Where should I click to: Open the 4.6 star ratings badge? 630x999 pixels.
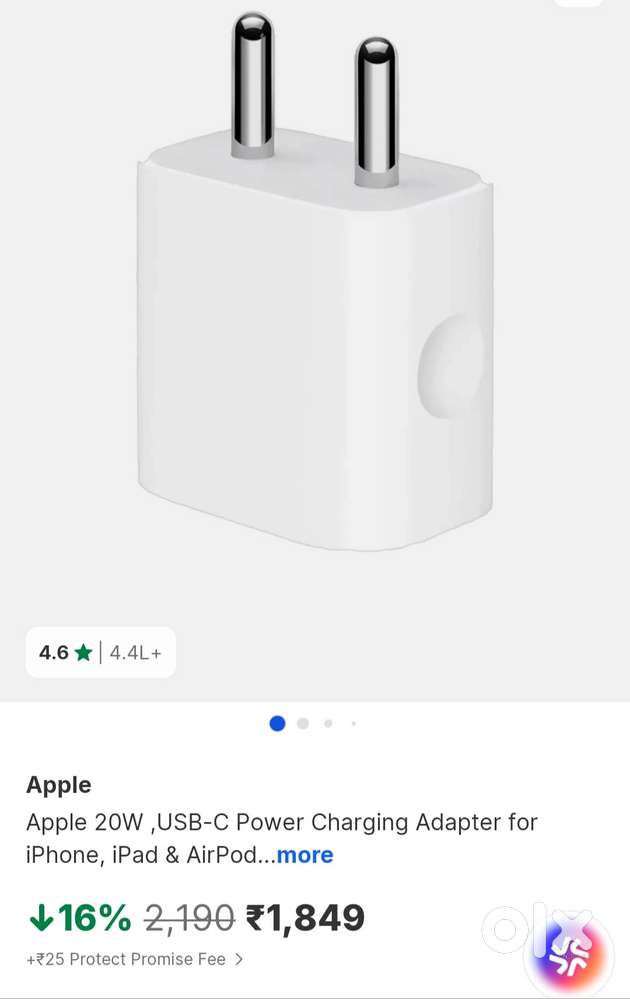coord(101,652)
